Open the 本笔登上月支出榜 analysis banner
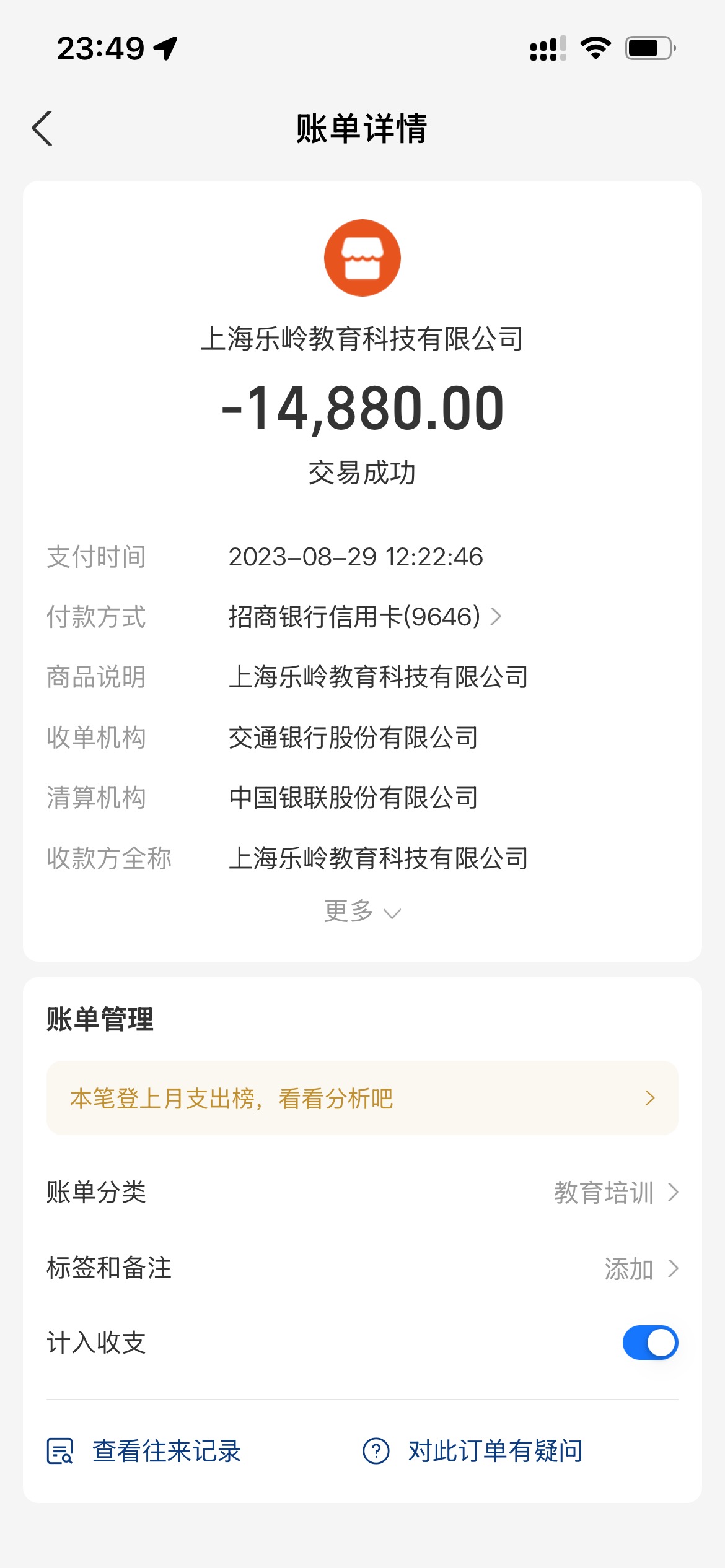This screenshot has width=725, height=1568. pyautogui.click(x=362, y=1098)
